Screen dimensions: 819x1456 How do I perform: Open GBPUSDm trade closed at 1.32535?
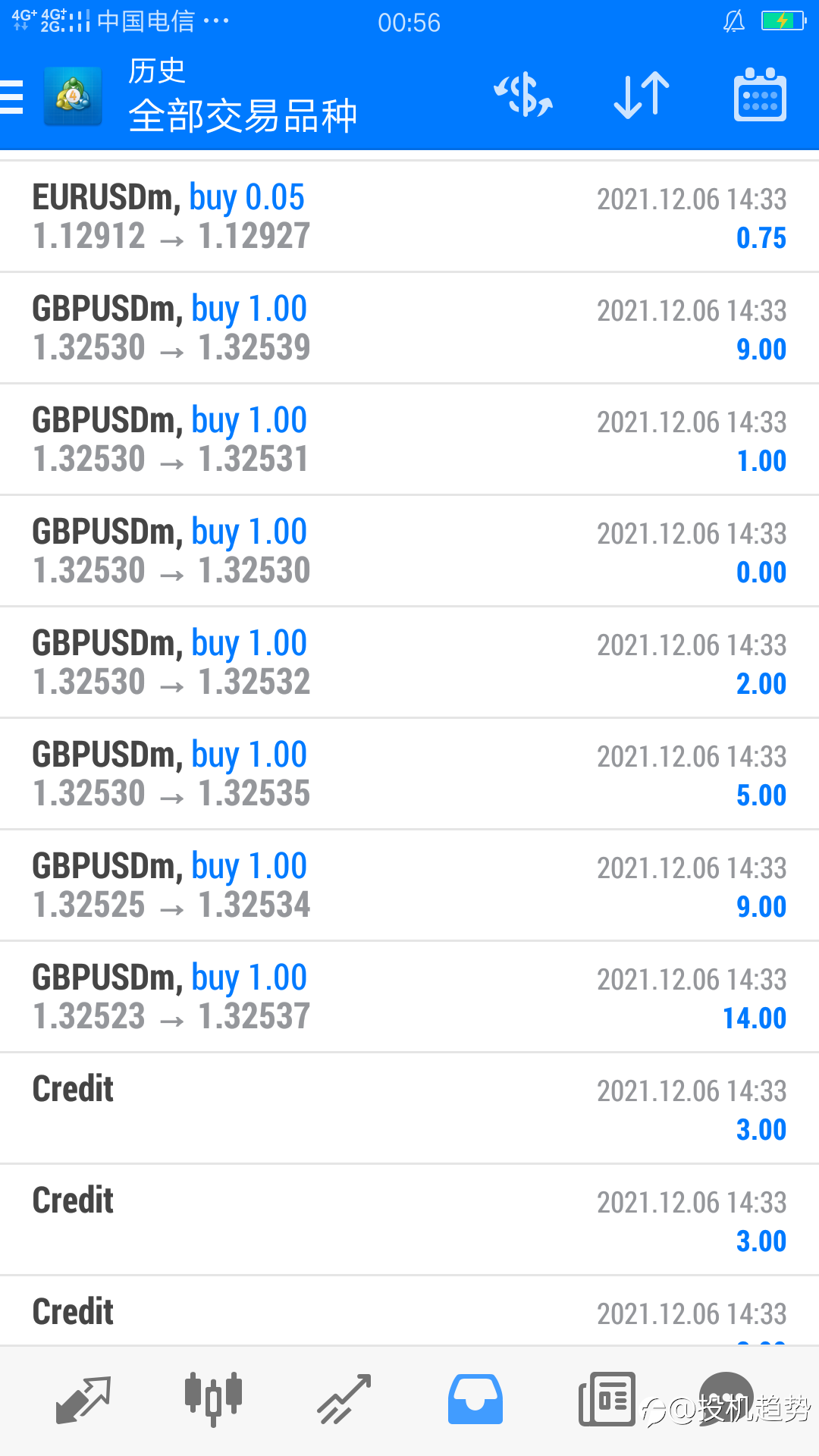point(409,774)
